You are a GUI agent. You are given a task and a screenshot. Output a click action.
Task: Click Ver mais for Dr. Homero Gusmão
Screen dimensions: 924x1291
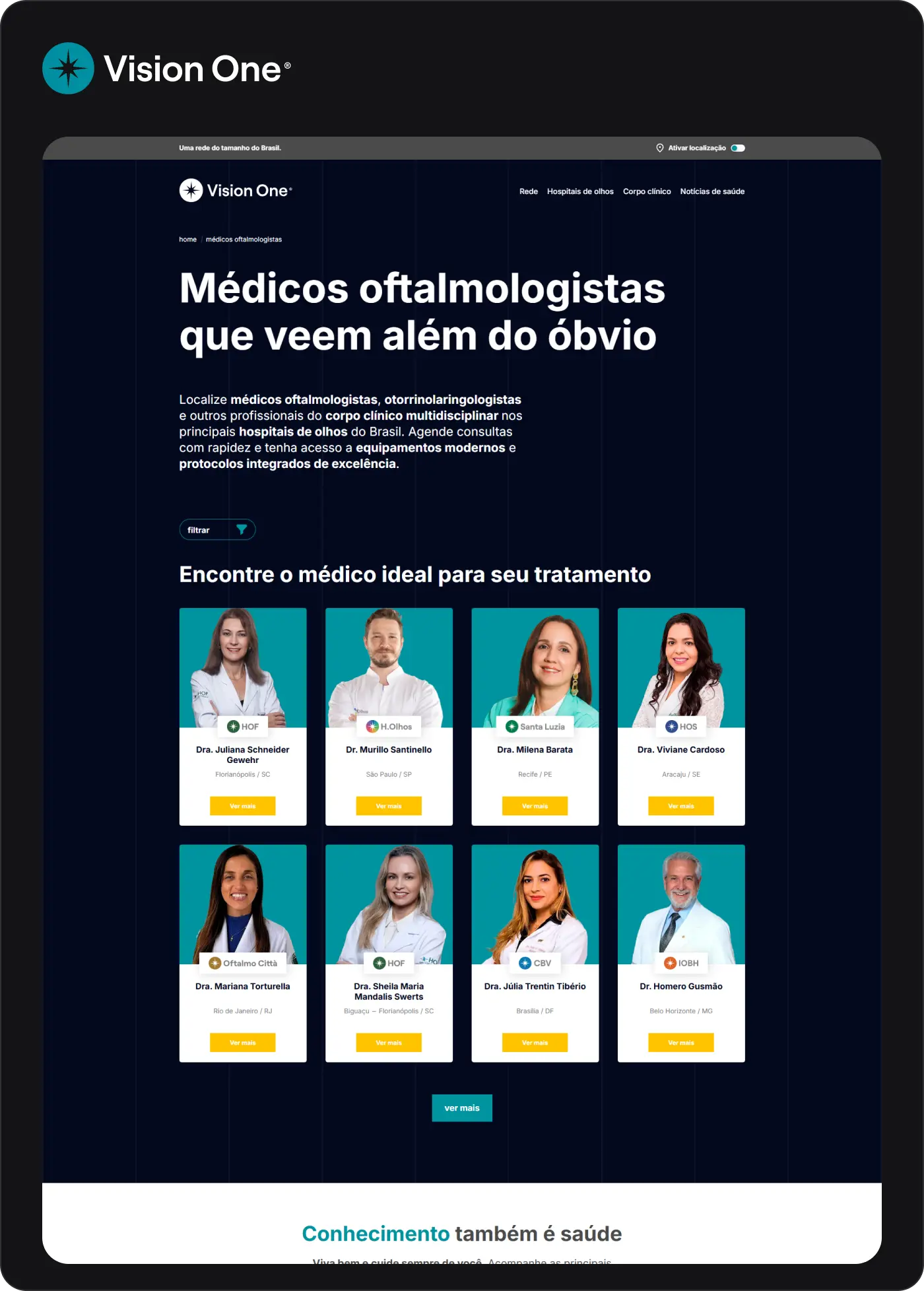click(680, 1042)
